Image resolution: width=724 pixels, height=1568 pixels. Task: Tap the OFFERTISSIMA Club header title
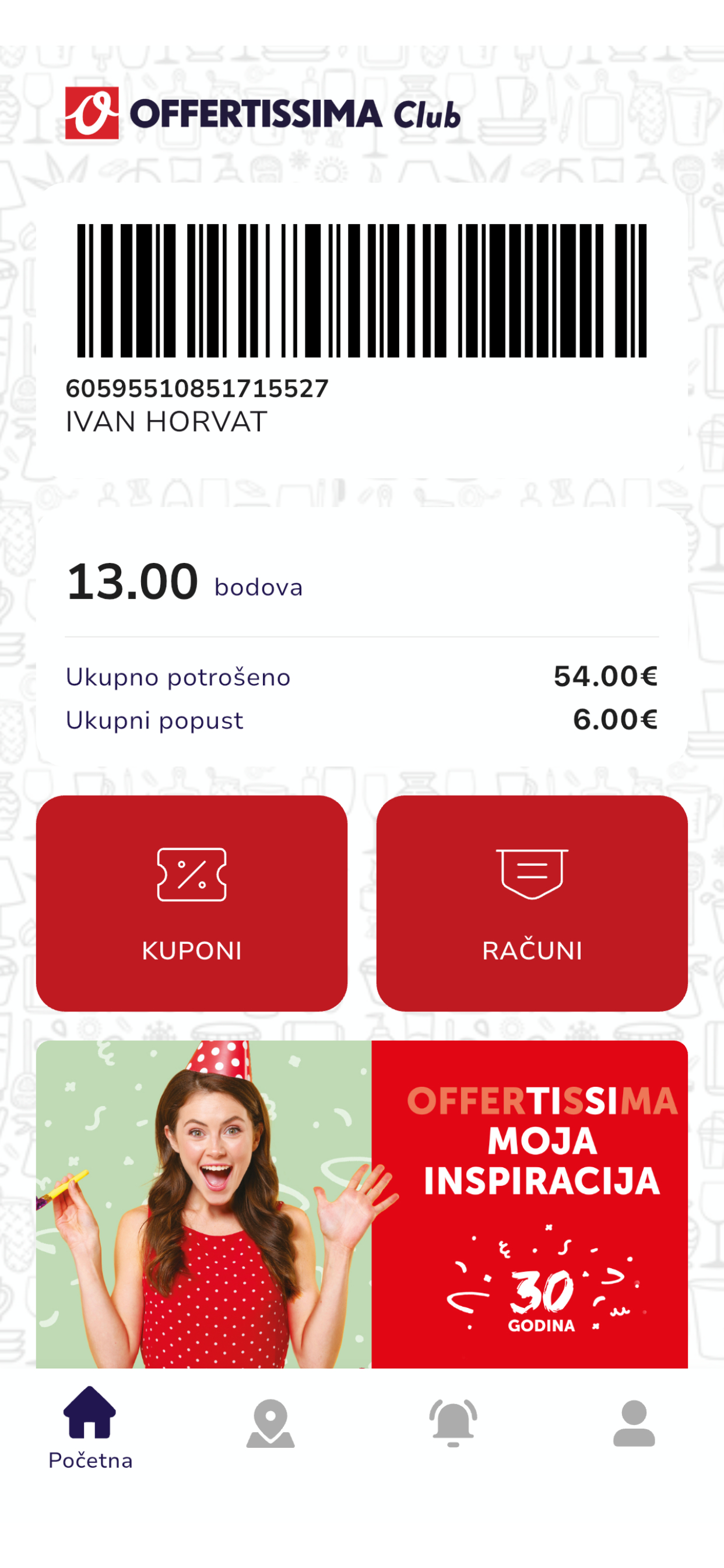click(292, 113)
